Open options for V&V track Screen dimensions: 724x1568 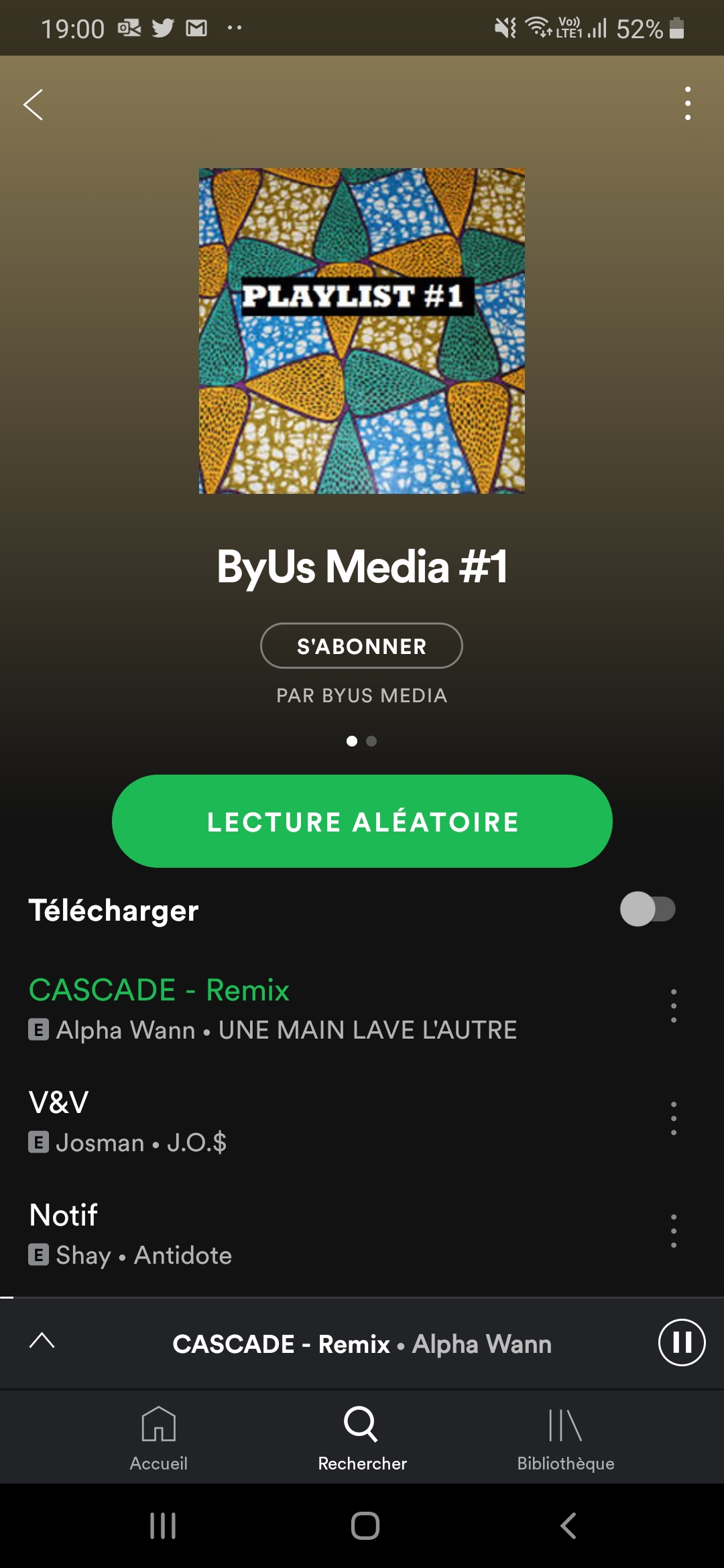(673, 1118)
